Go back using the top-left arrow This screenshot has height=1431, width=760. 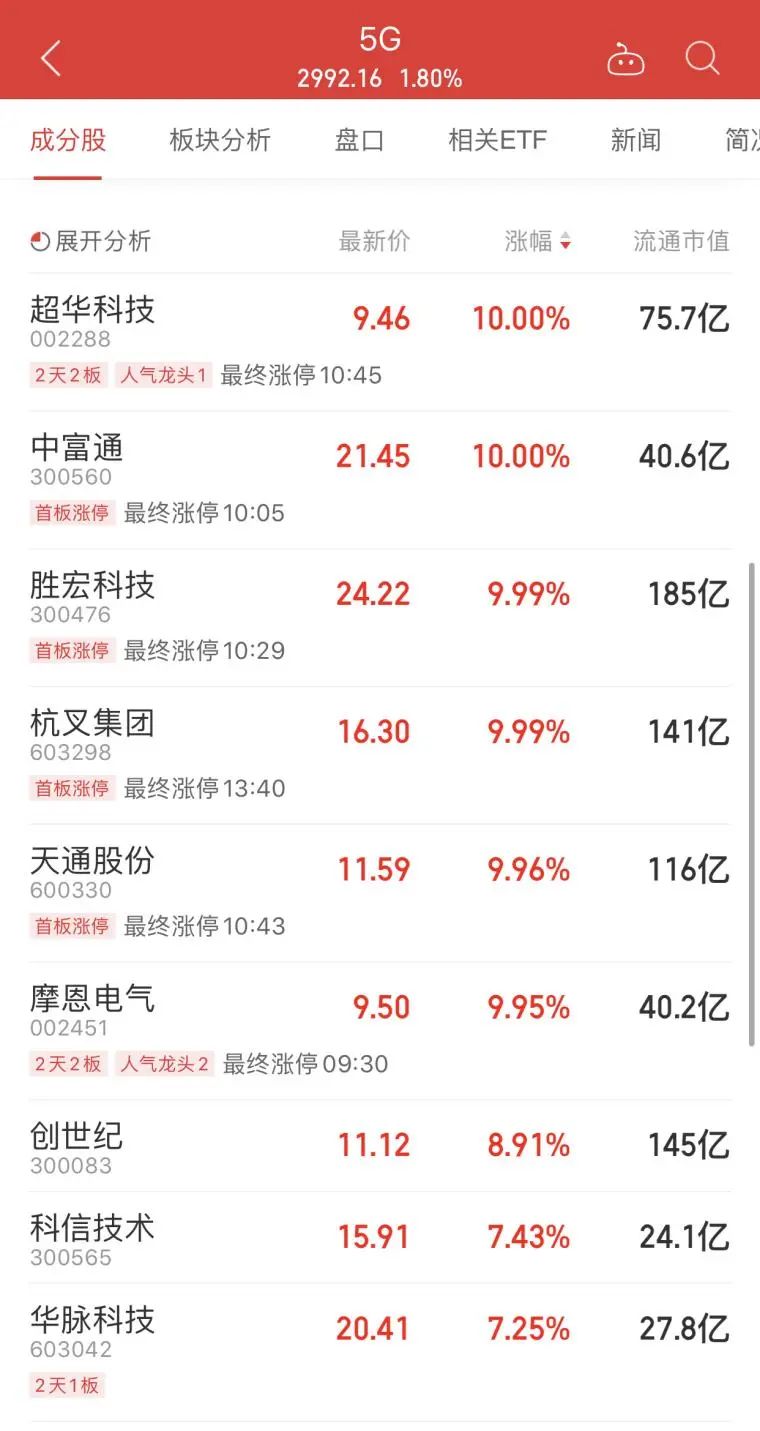point(51,59)
